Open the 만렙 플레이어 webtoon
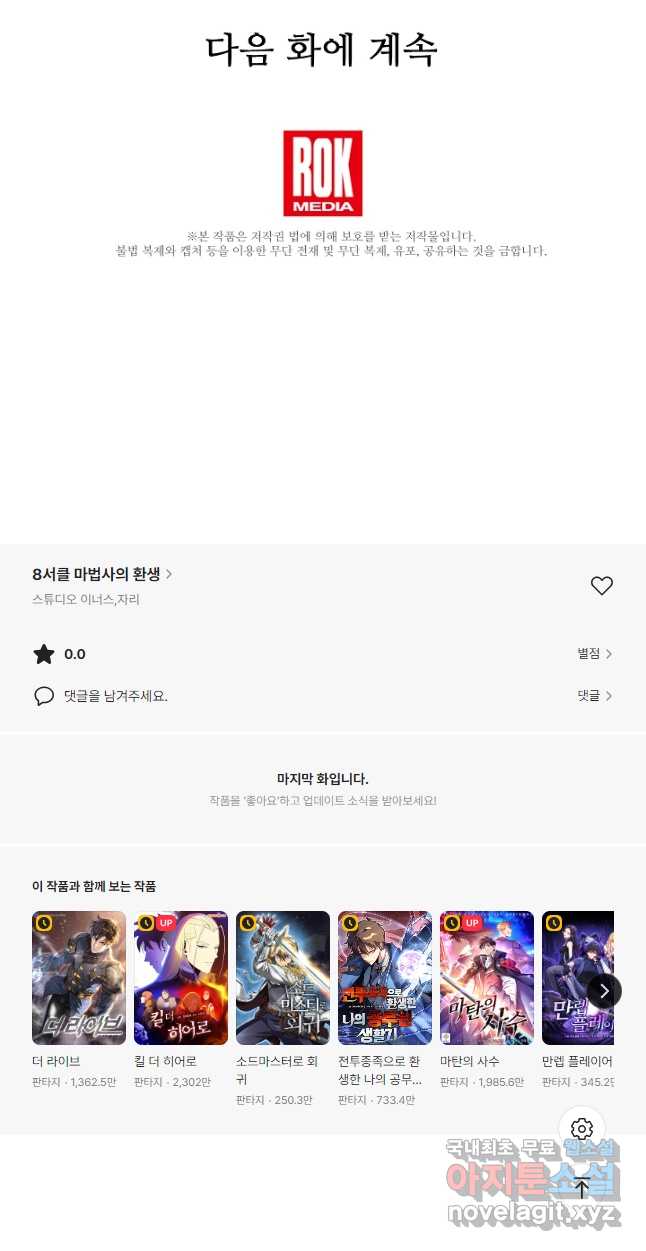 point(577,978)
